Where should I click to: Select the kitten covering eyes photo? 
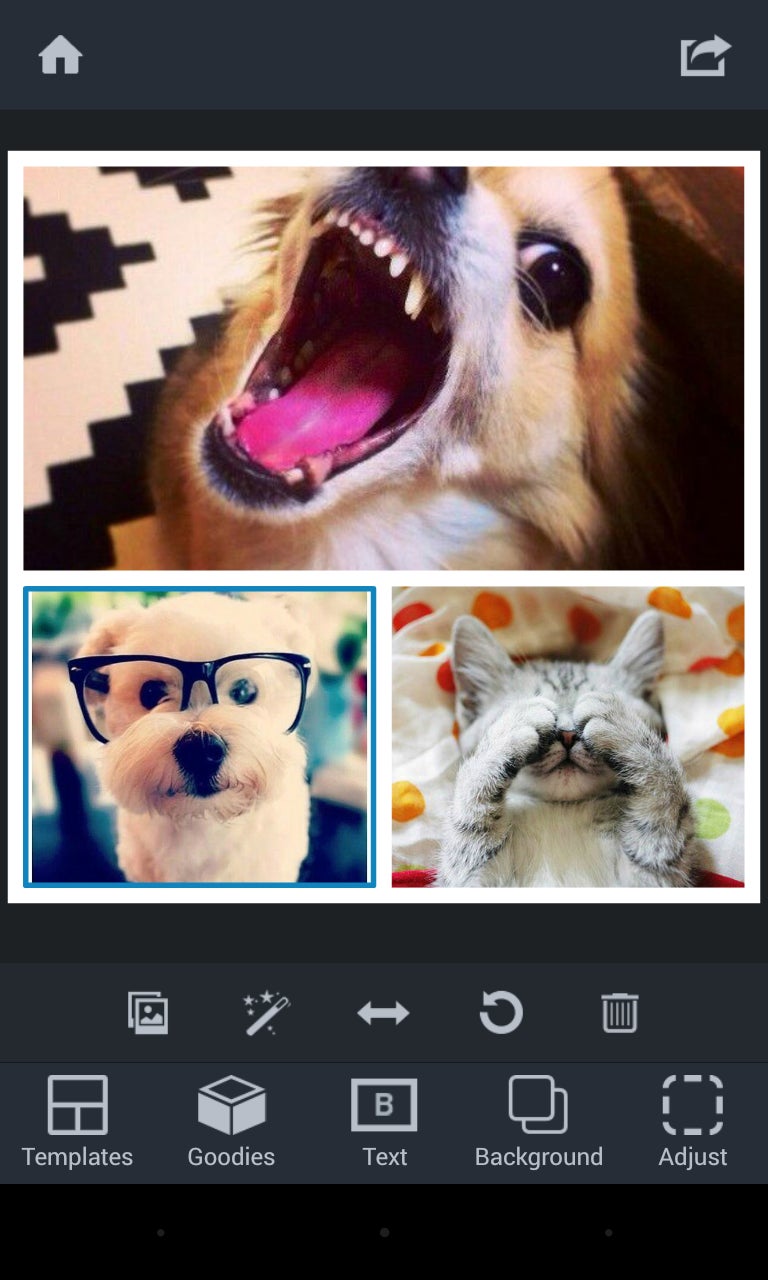tap(568, 736)
